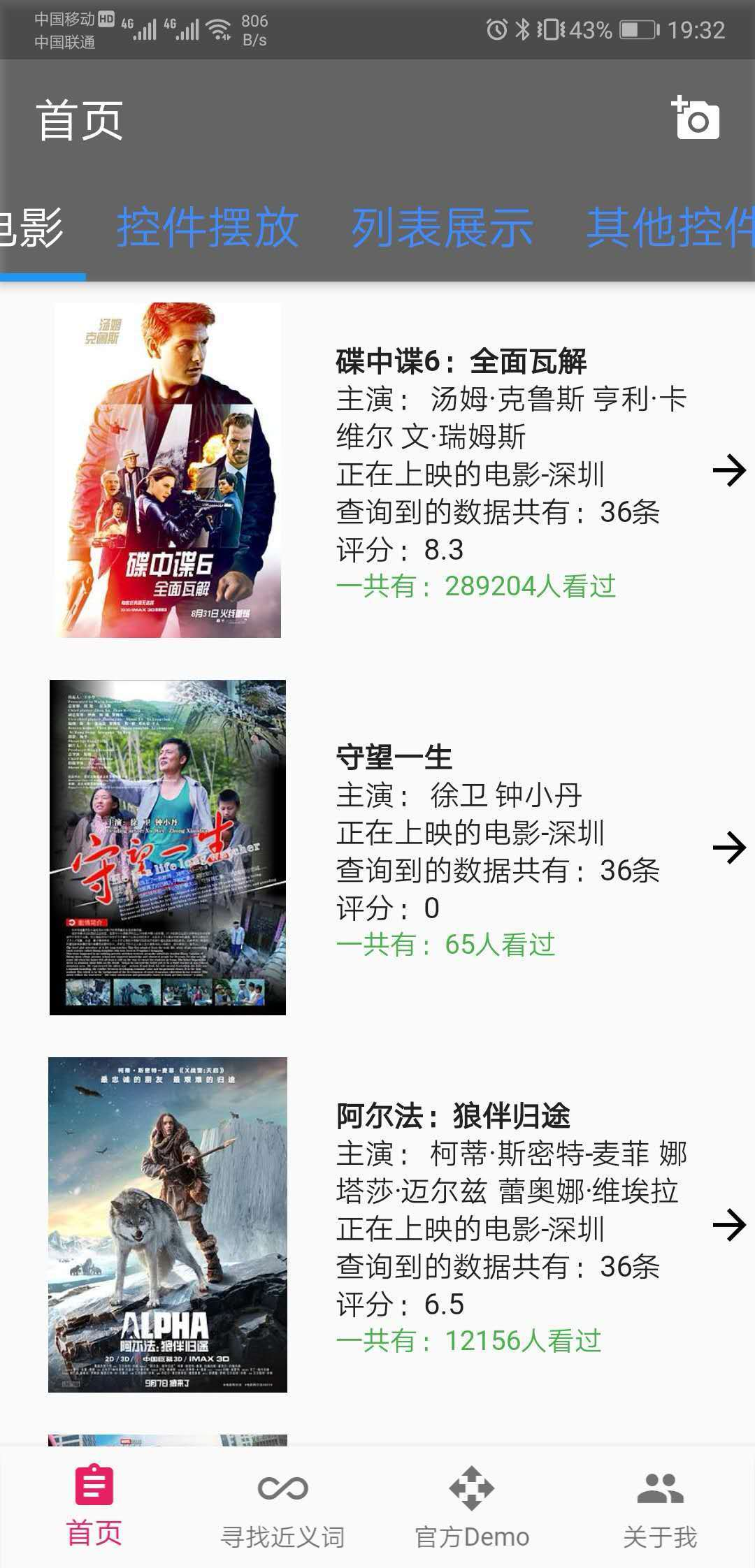Open the 碟中谍6：全面瓦解 movie entry

point(461,362)
